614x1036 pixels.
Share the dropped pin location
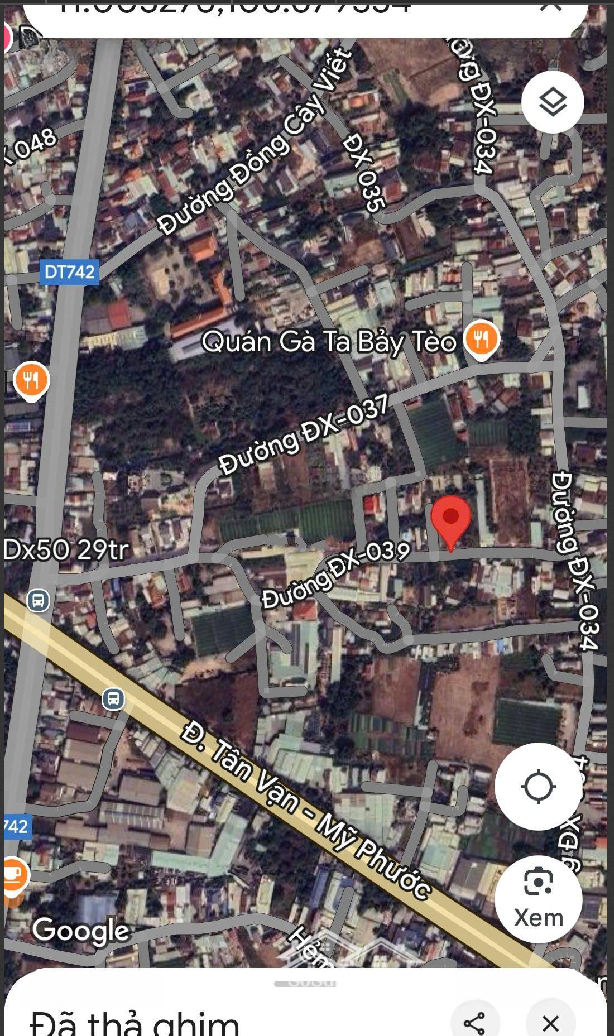[474, 1023]
